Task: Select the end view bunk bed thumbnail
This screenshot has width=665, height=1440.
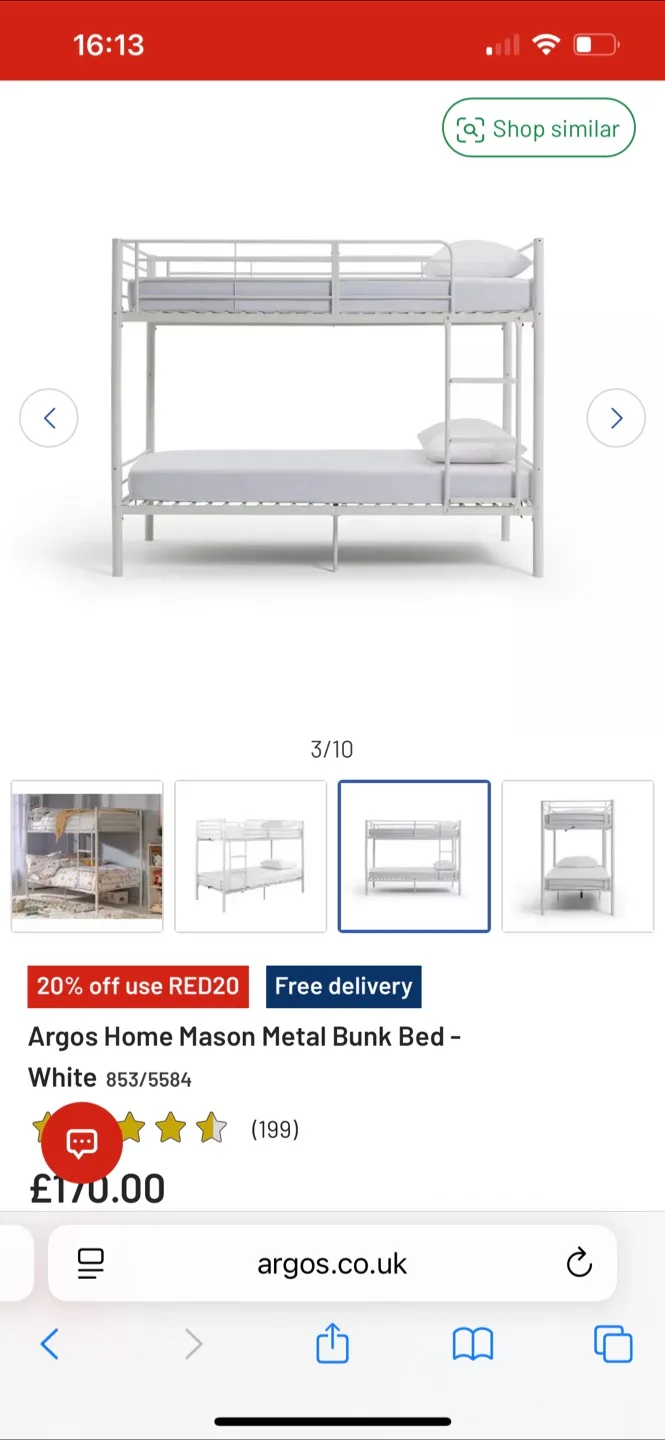Action: tap(577, 856)
